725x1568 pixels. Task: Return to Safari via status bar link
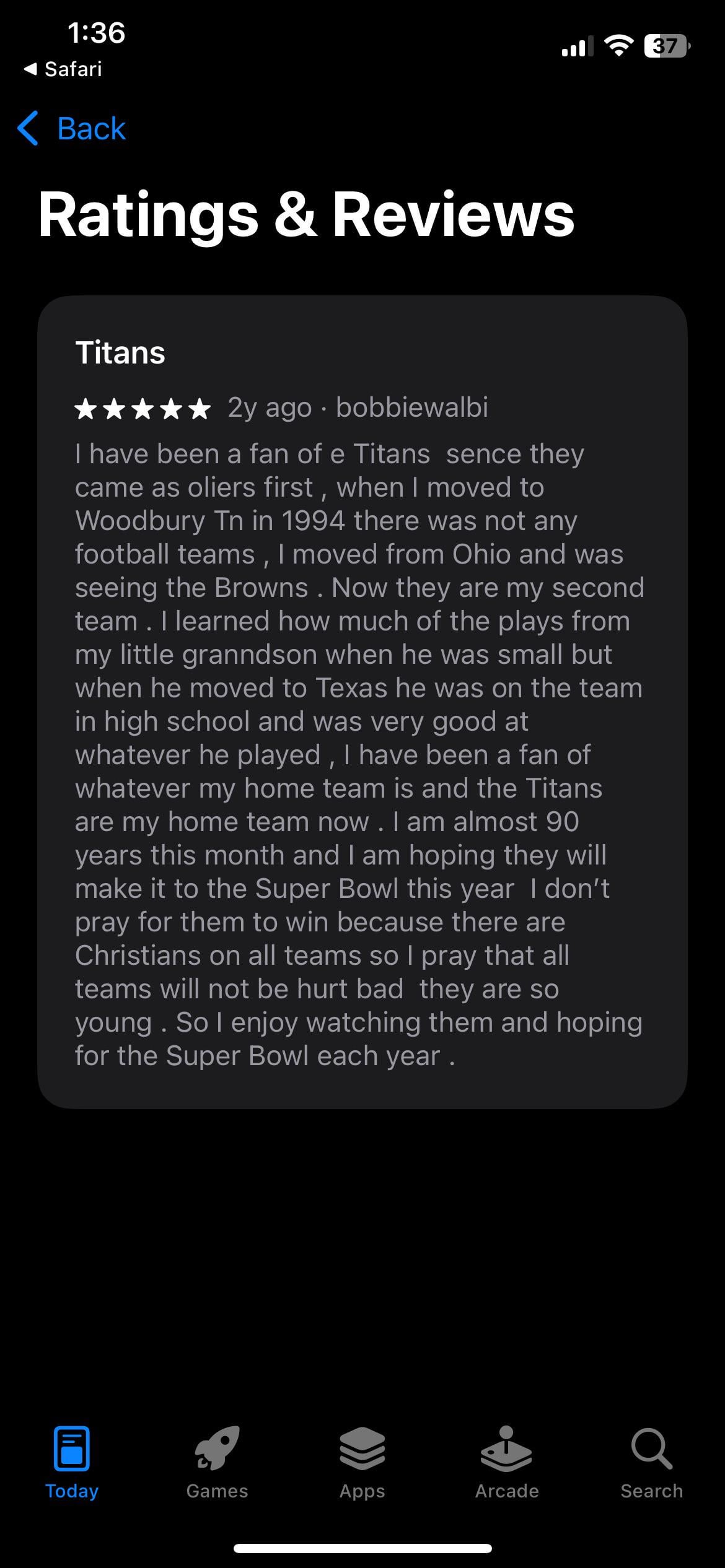[63, 69]
